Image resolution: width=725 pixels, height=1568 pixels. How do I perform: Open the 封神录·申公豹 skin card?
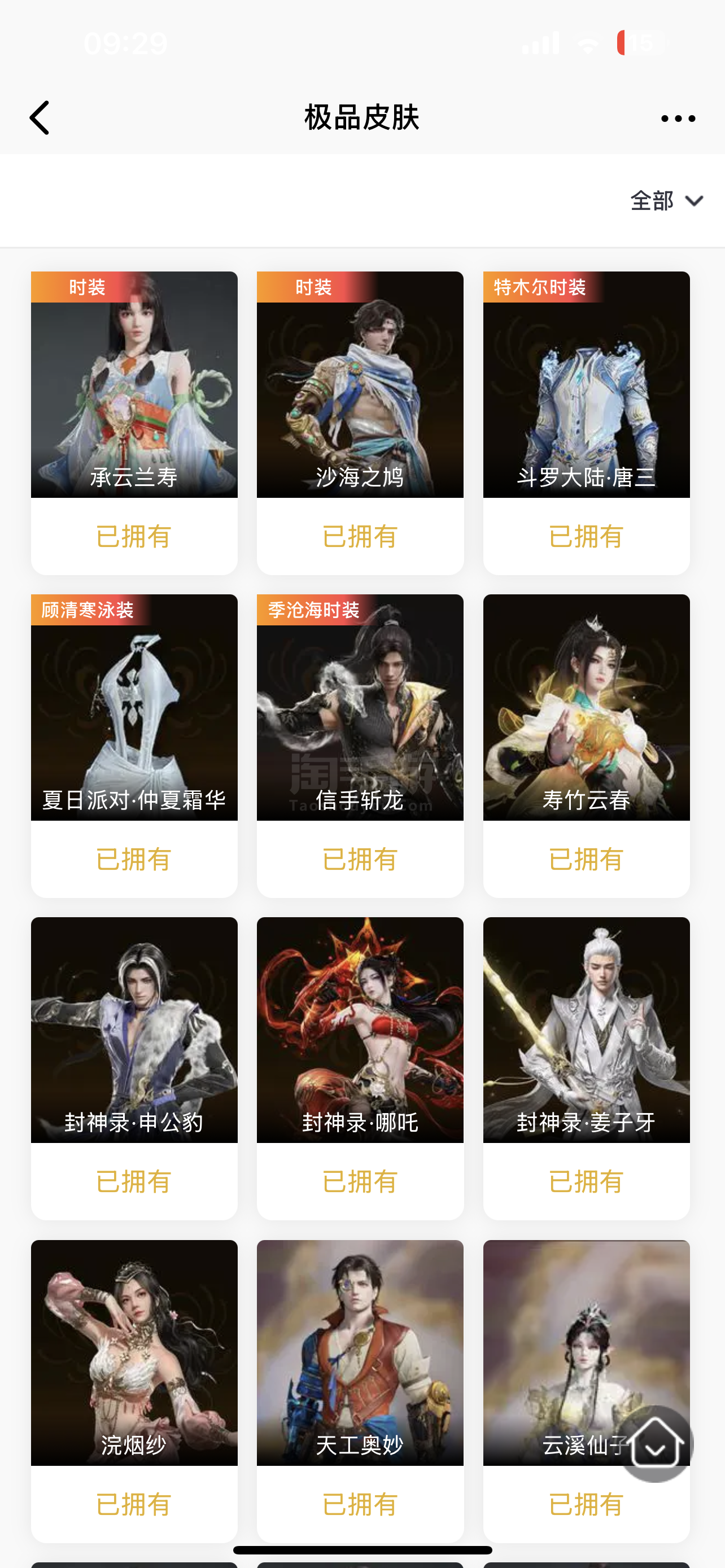[134, 1068]
